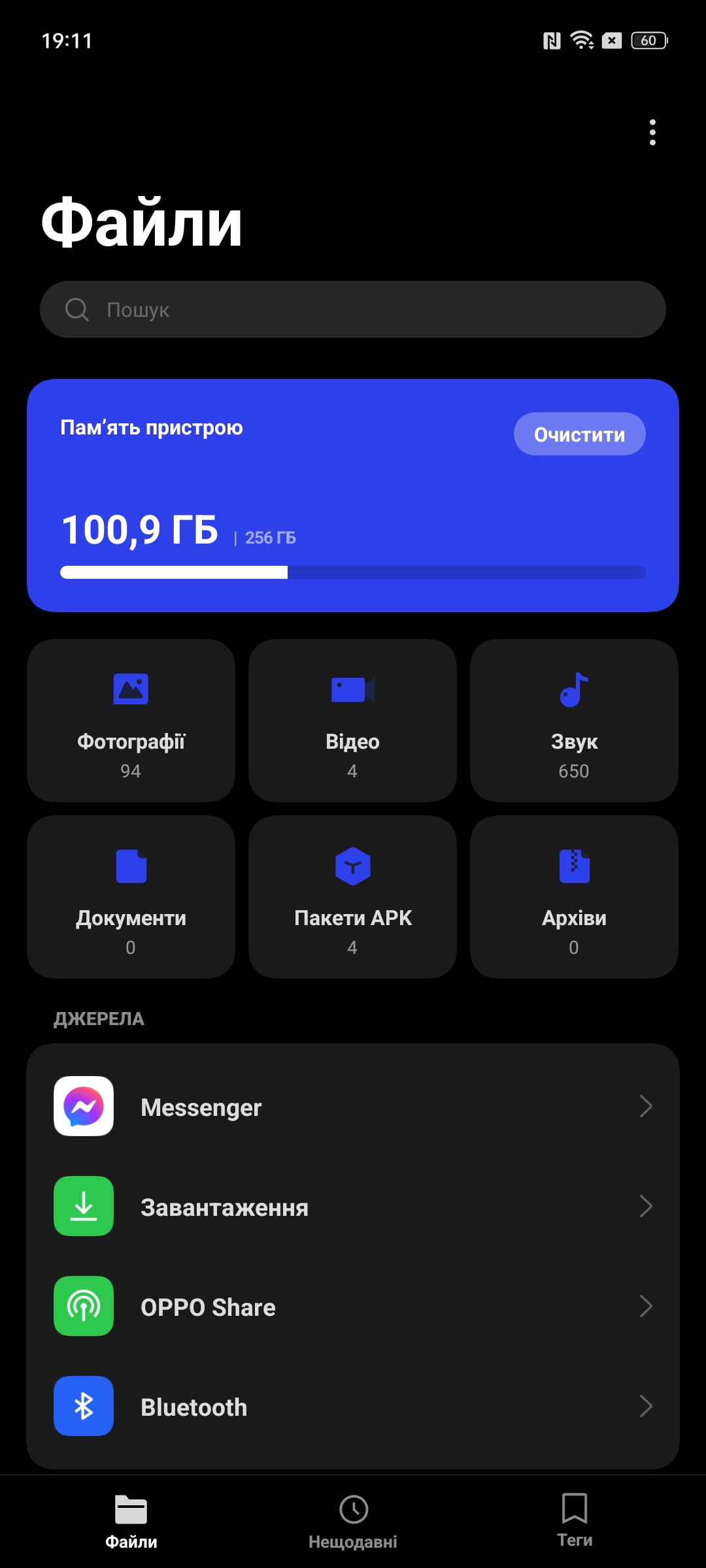Open the Пакети APK category
Viewport: 706px width, 1568px height.
click(352, 897)
